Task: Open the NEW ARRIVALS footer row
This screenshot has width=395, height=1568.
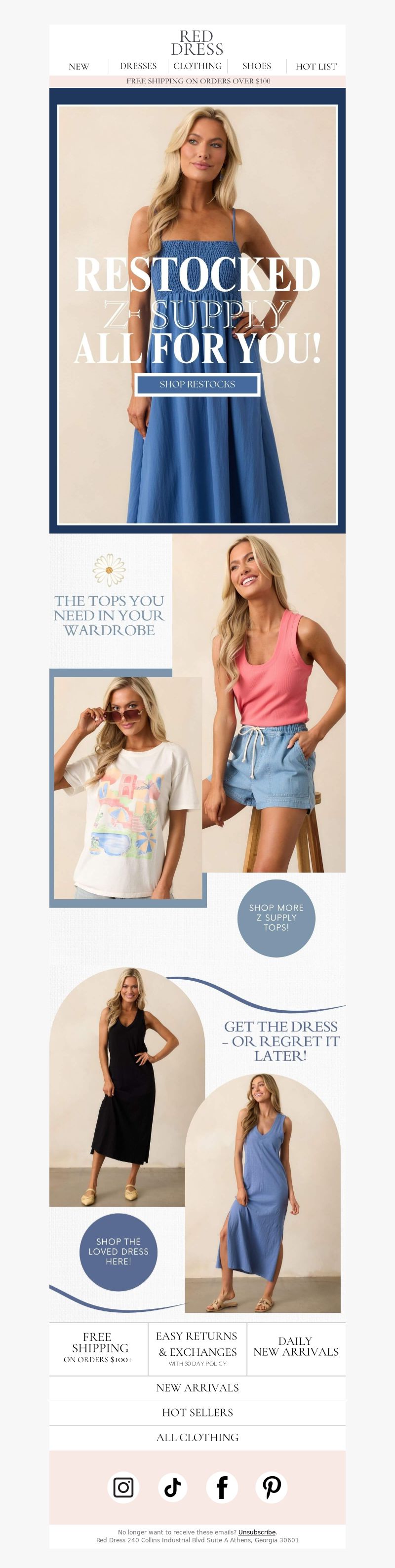Action: tap(197, 1387)
